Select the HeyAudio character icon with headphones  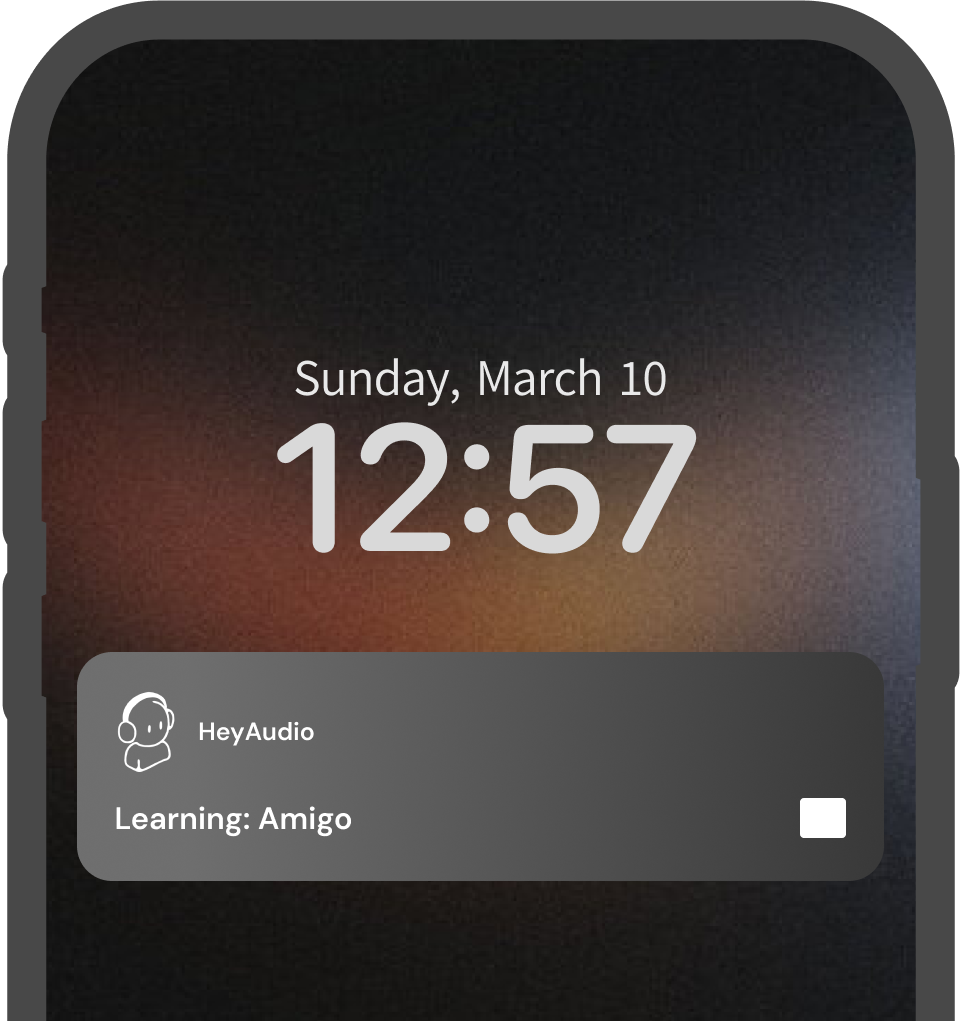coord(145,731)
